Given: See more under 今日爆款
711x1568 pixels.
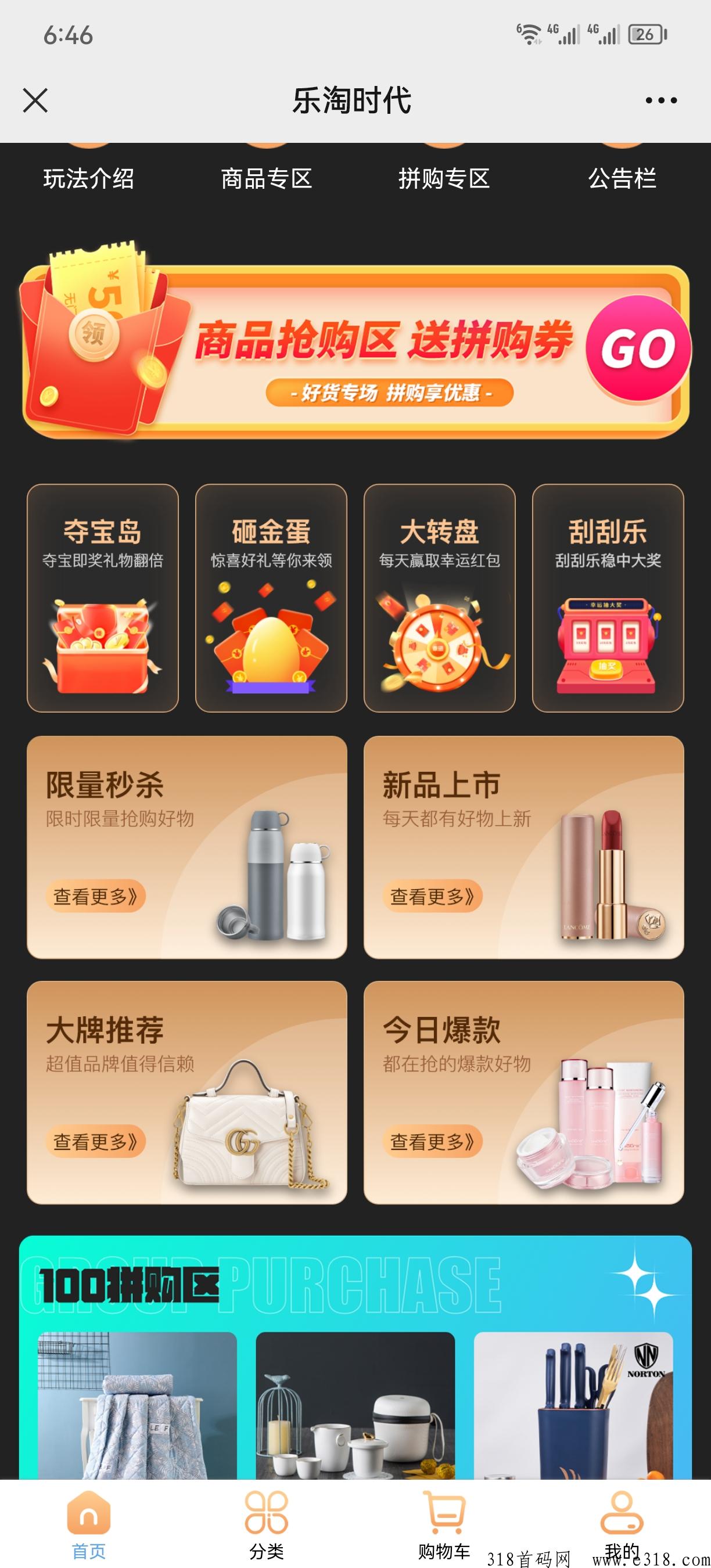Looking at the screenshot, I should pos(432,1141).
